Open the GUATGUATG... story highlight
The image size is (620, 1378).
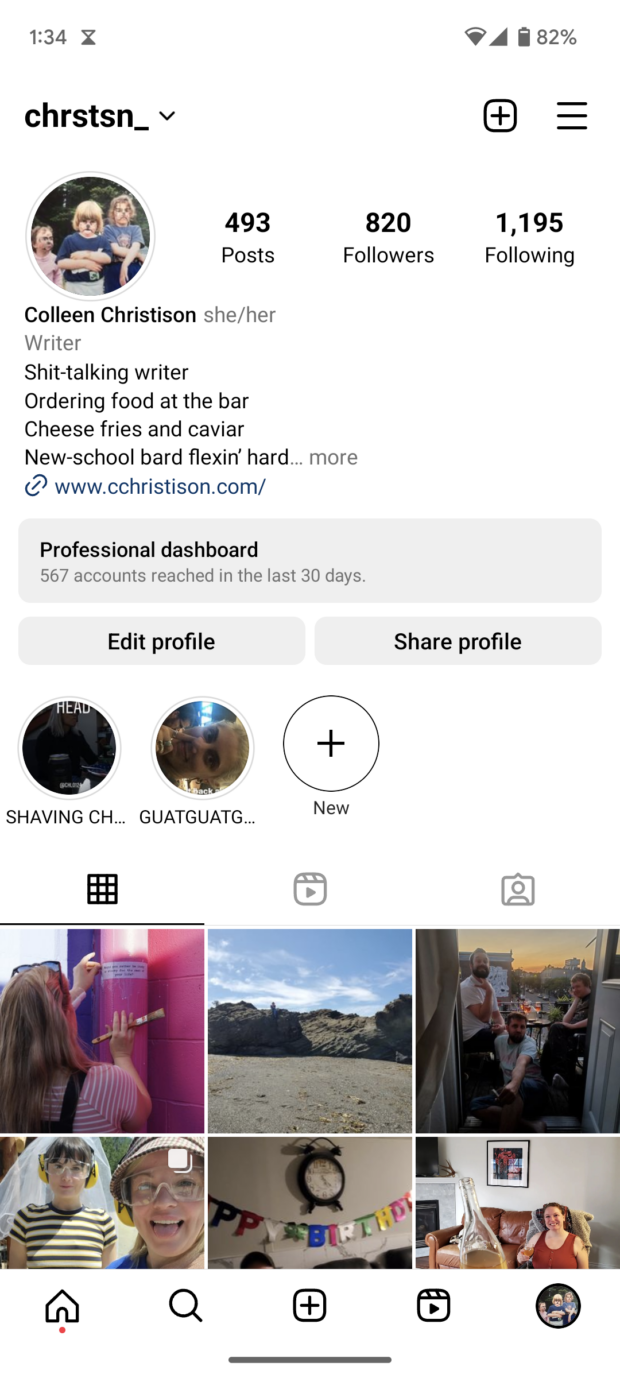[202, 747]
